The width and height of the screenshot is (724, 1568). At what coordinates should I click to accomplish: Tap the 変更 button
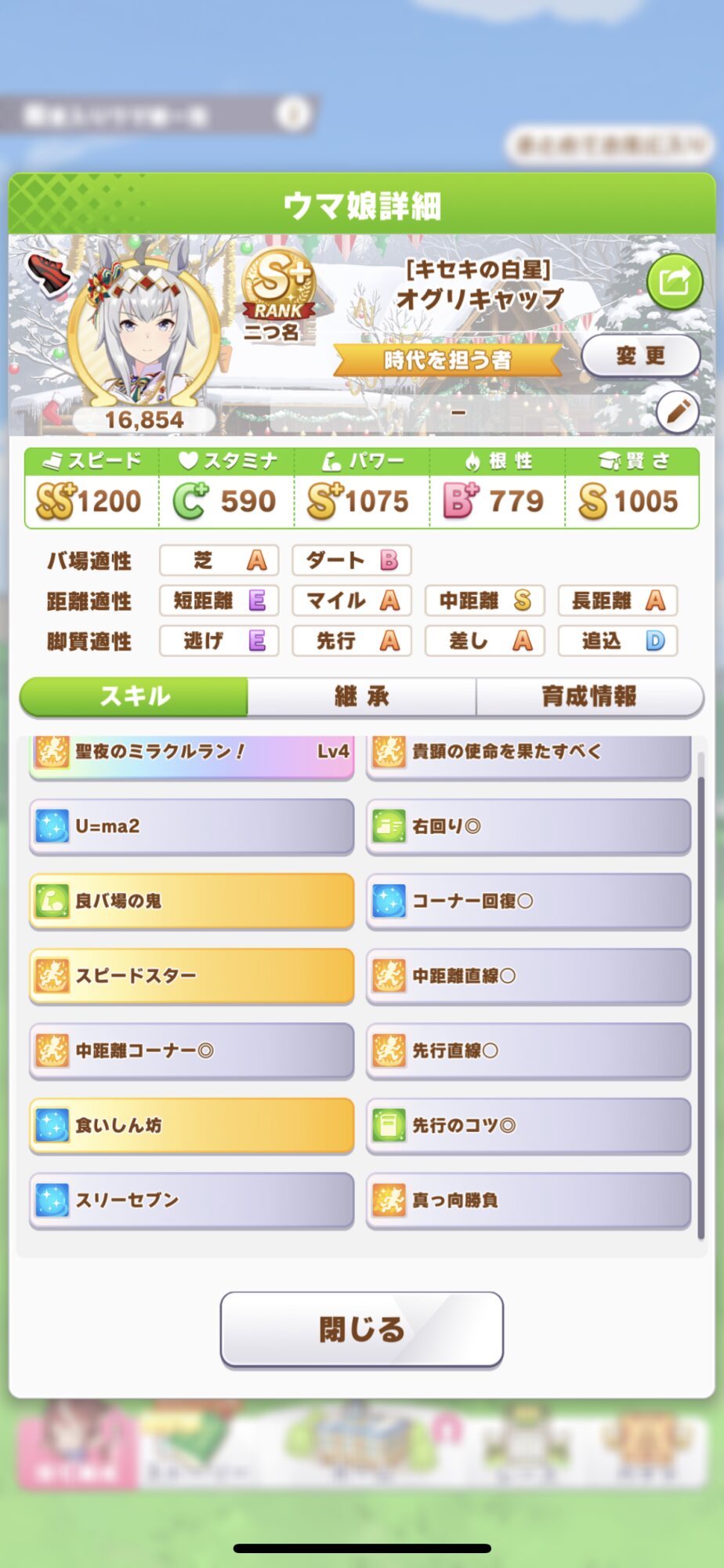(x=640, y=356)
